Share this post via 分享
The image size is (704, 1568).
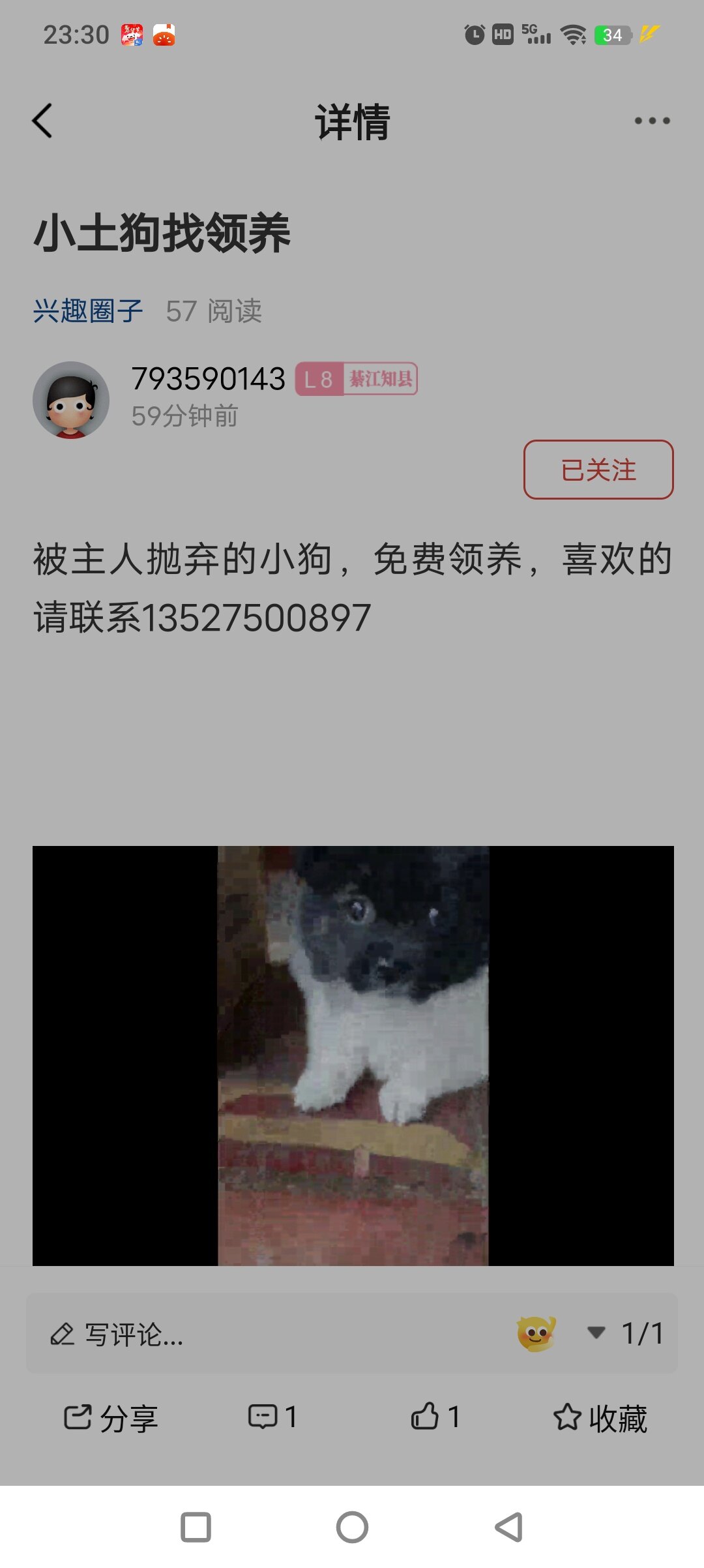click(111, 1418)
